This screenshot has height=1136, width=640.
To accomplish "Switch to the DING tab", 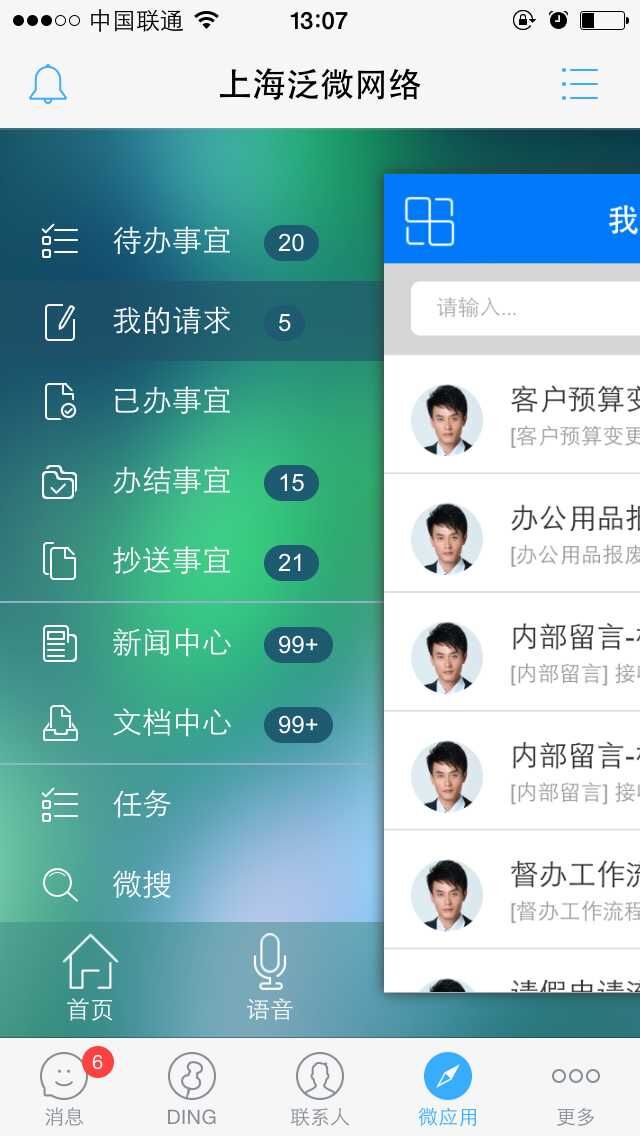I will tap(192, 1088).
